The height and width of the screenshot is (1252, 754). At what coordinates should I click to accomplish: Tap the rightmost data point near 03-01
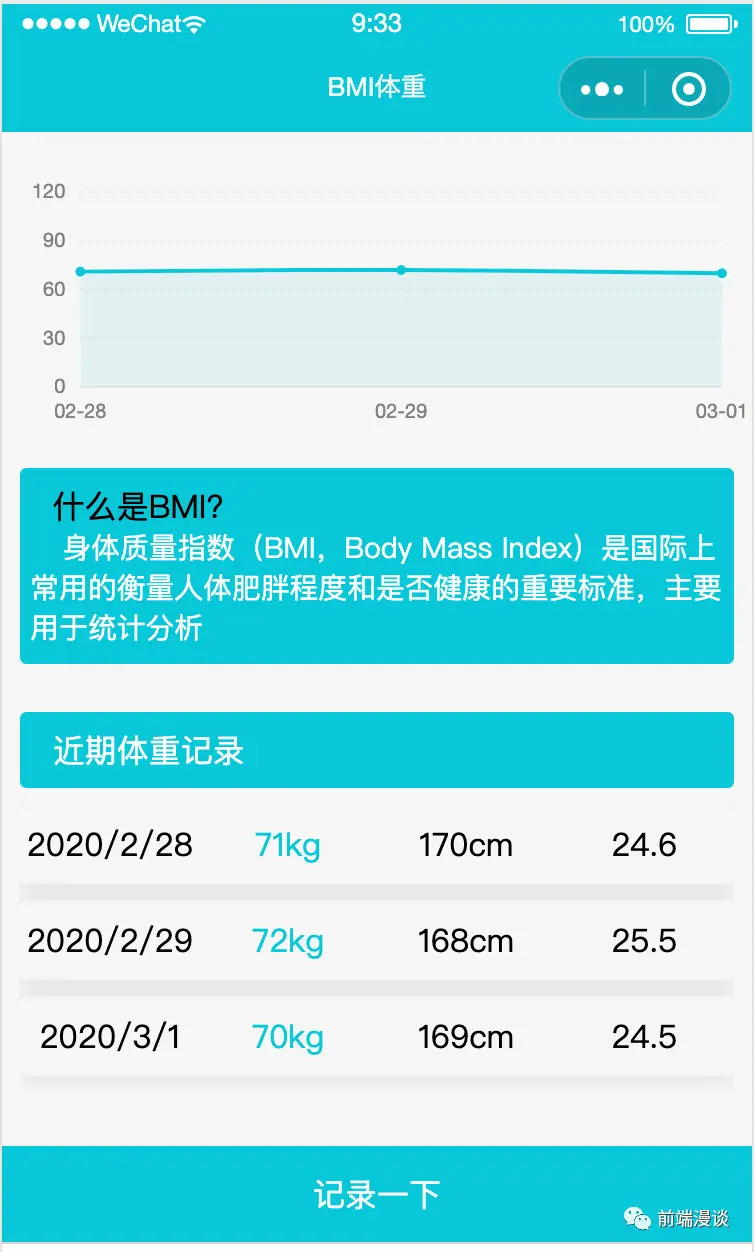(722, 272)
